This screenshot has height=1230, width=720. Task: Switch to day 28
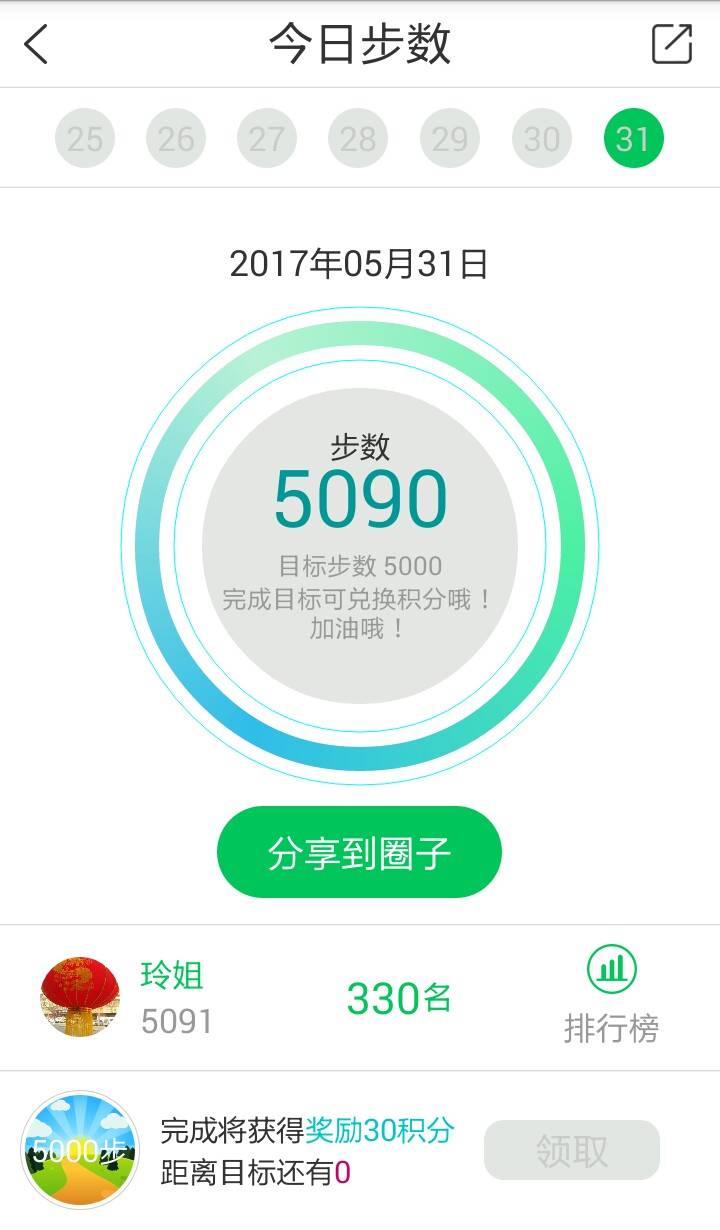[x=358, y=139]
